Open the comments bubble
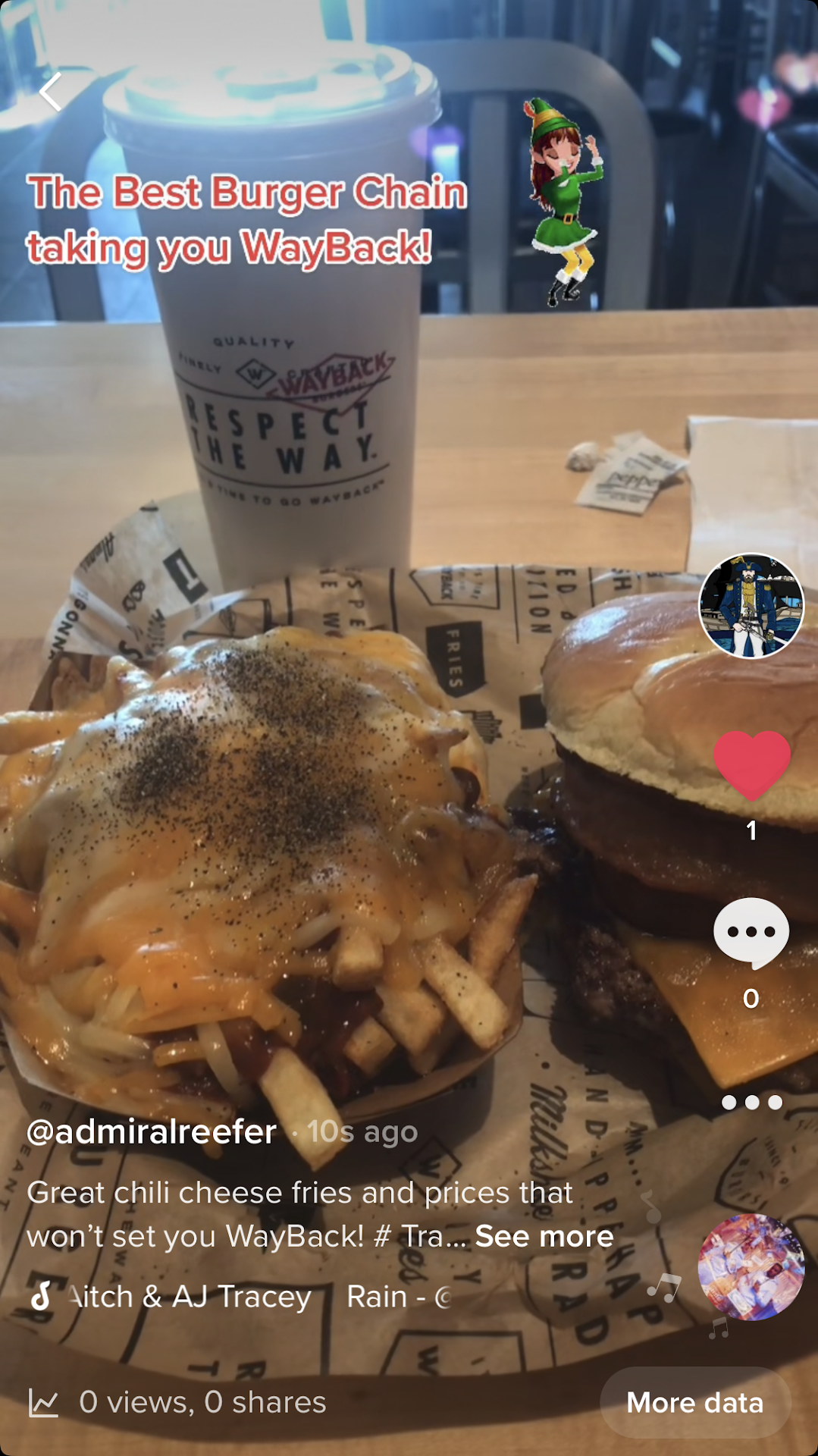 click(x=751, y=933)
